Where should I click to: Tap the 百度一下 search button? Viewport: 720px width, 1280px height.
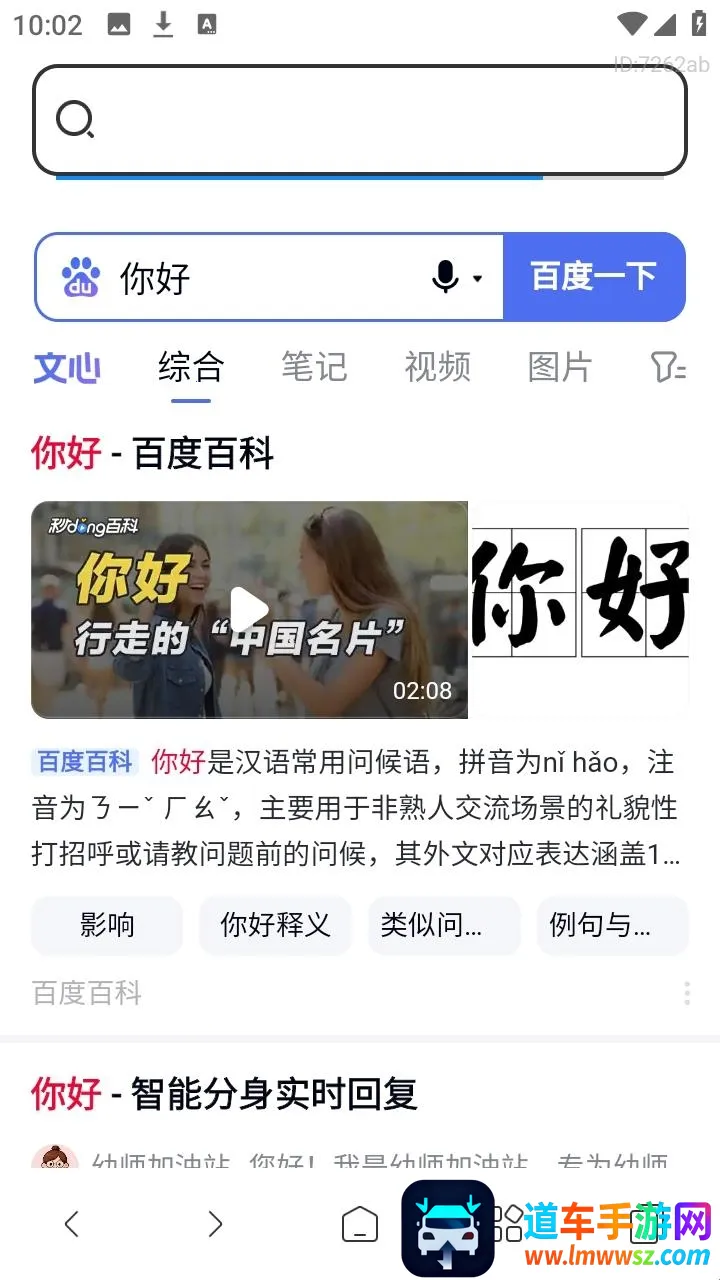click(x=593, y=277)
